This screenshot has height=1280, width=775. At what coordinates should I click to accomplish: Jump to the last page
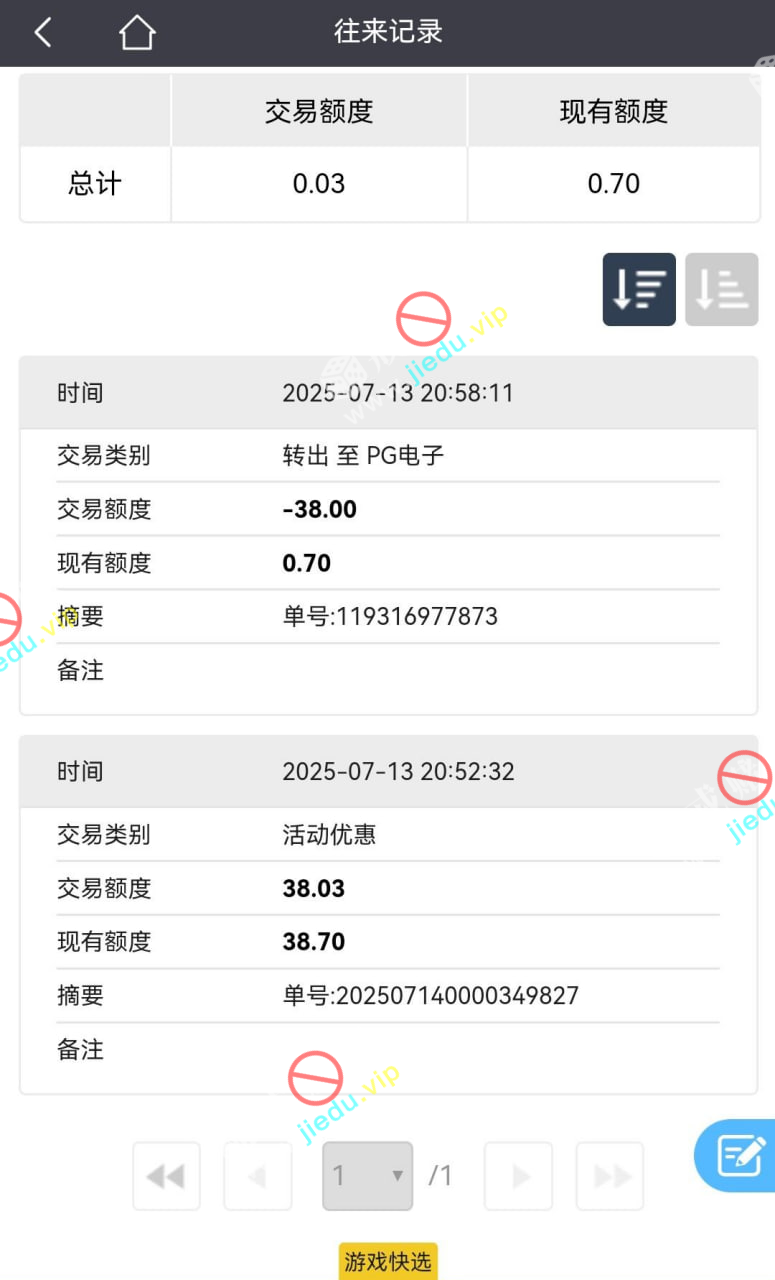[x=610, y=1176]
